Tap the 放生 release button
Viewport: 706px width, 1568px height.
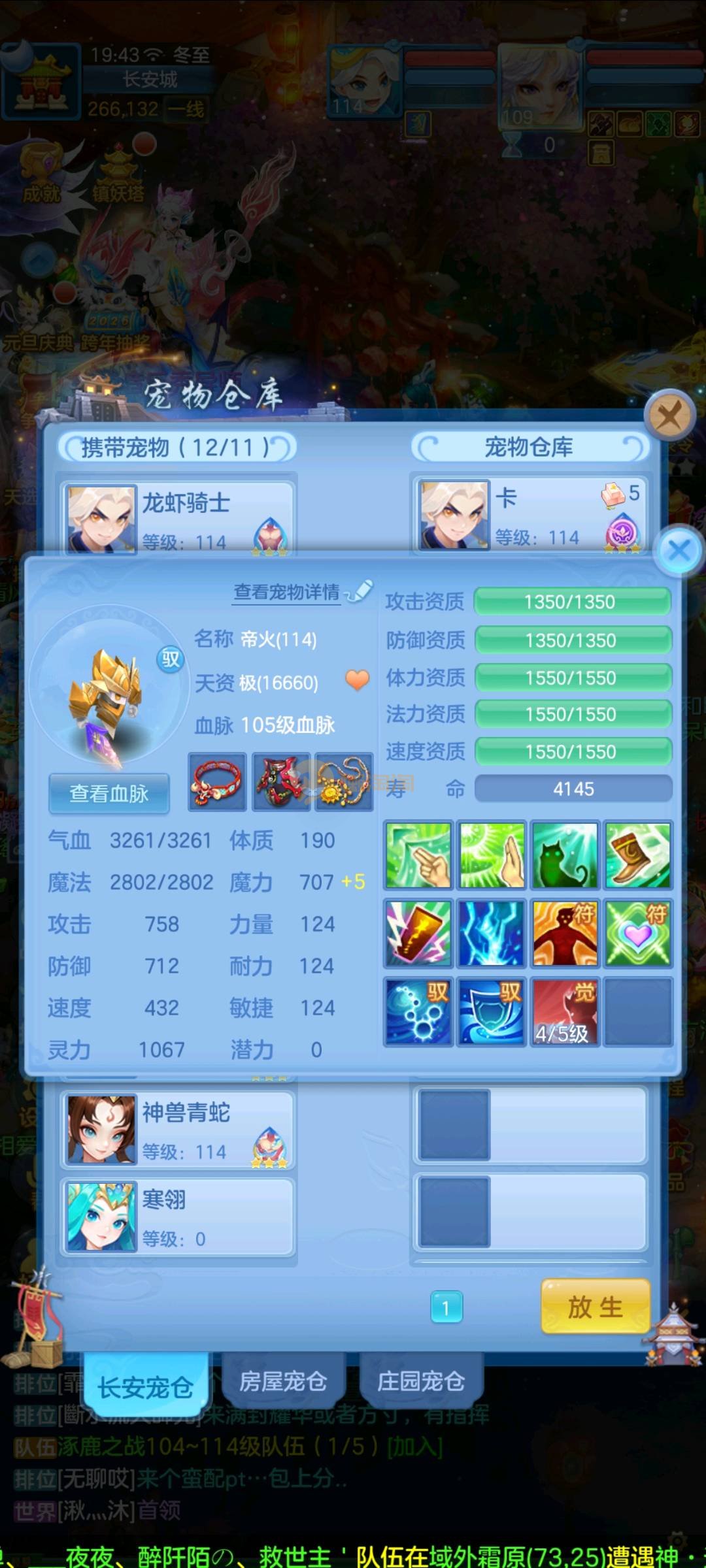595,1307
